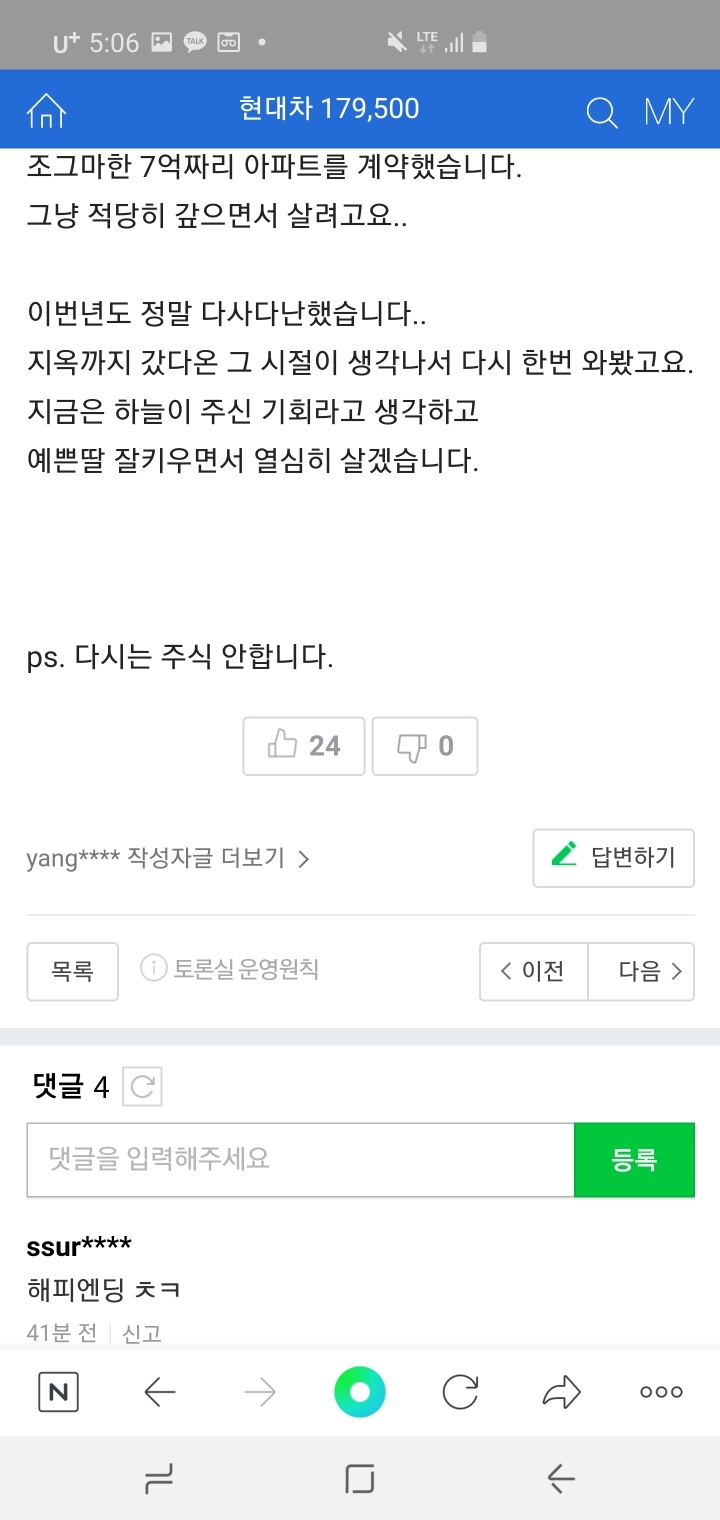Viewport: 720px width, 1520px height.
Task: Reload the page with the refresh icon
Action: tap(460, 1390)
